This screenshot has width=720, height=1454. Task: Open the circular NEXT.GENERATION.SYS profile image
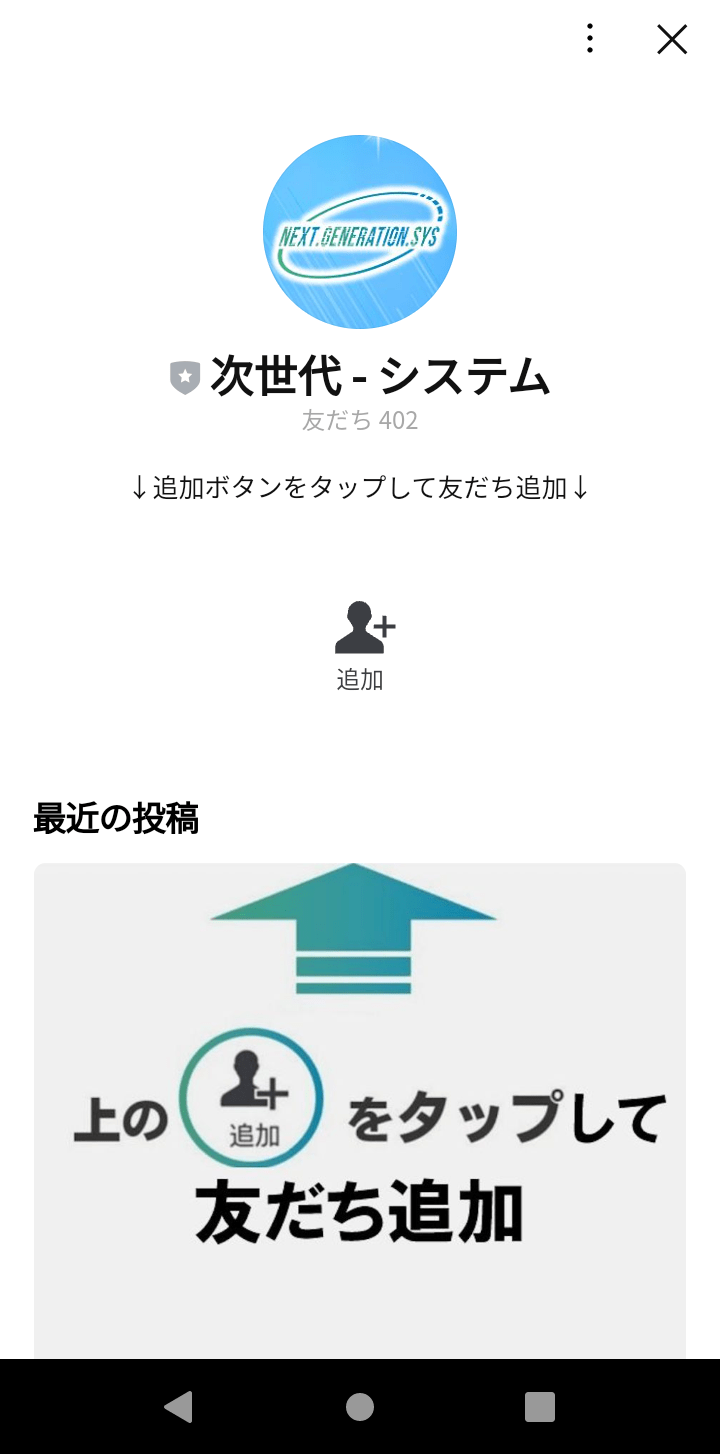[360, 232]
